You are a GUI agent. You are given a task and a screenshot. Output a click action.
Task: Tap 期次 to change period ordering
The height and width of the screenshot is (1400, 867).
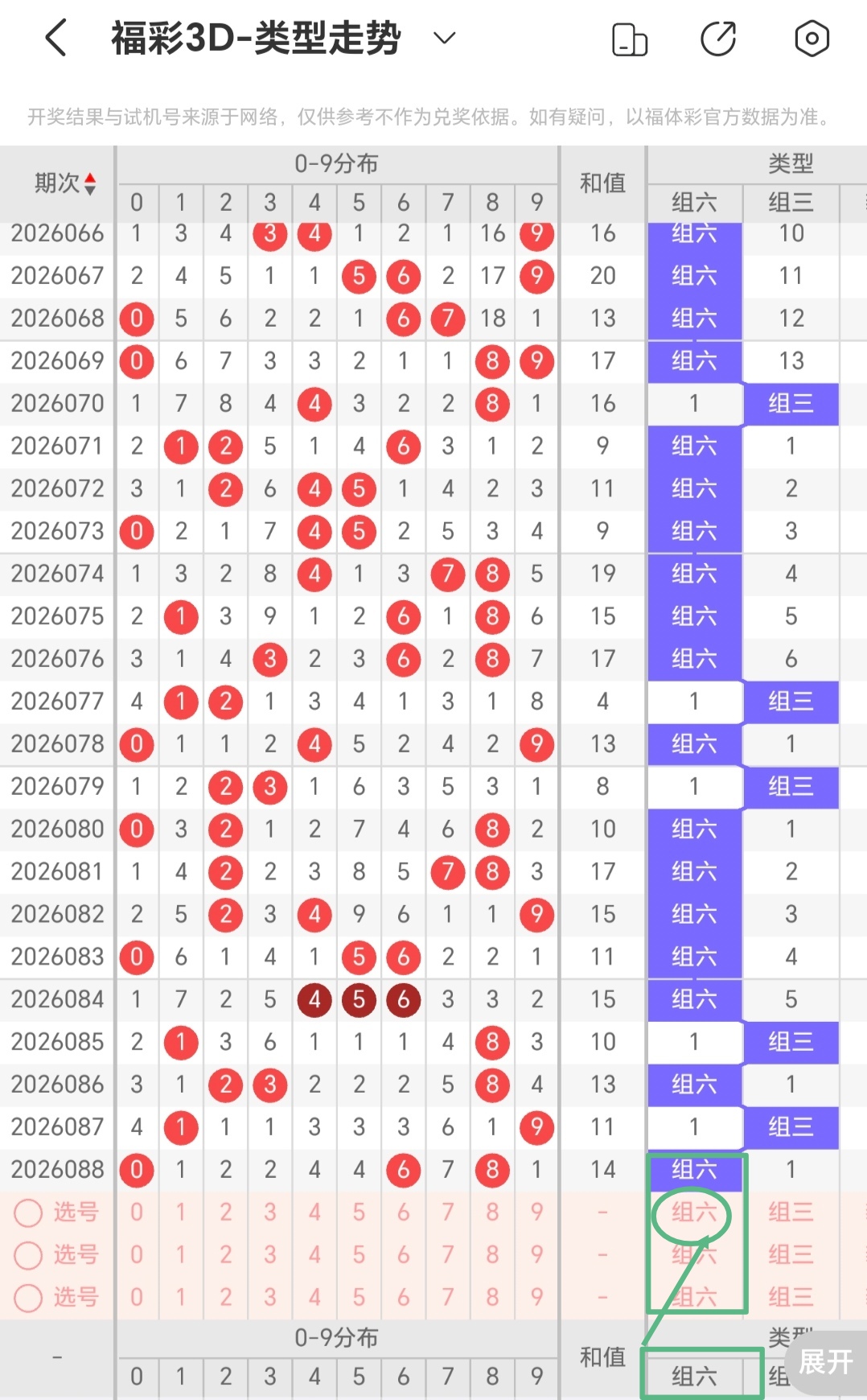coord(56,183)
